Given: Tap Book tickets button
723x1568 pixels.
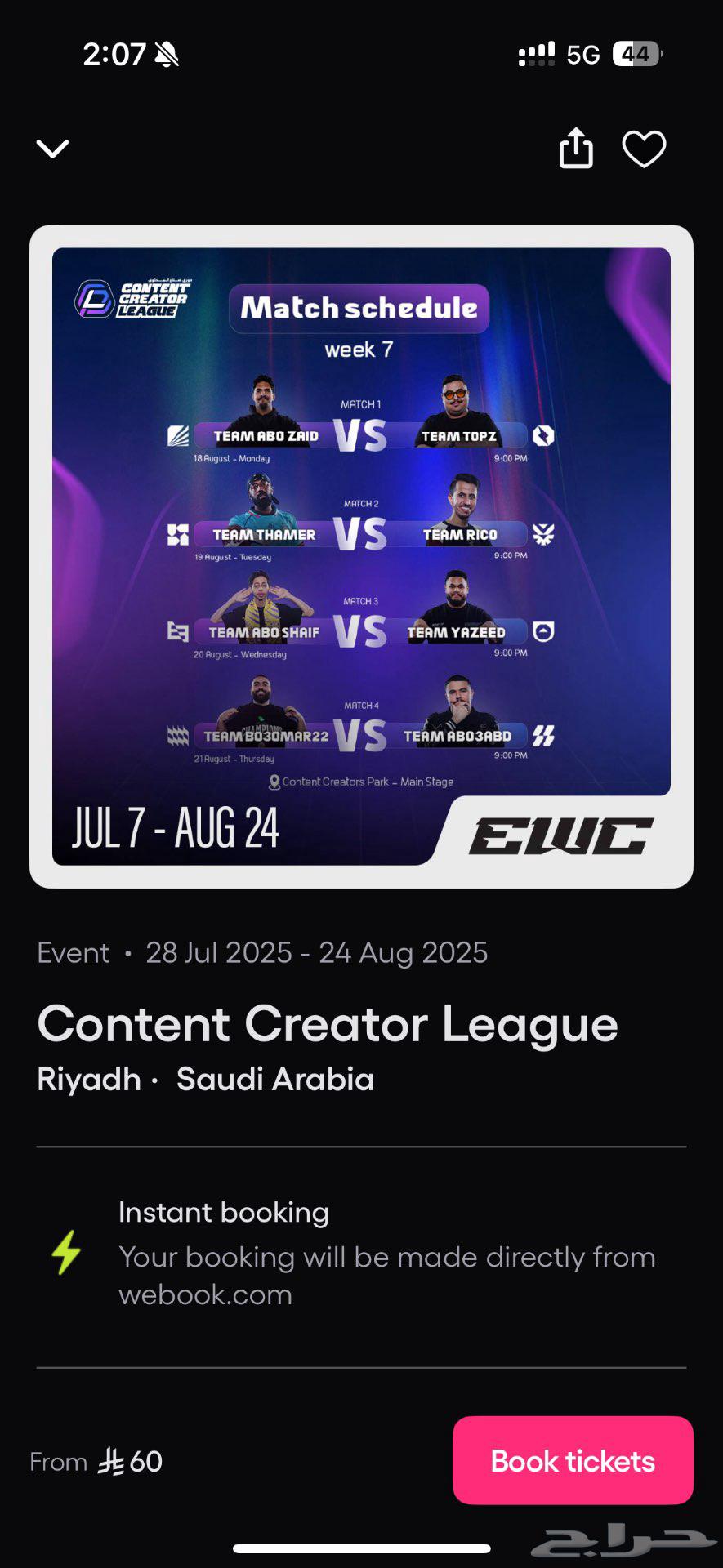Looking at the screenshot, I should pyautogui.click(x=573, y=1460).
